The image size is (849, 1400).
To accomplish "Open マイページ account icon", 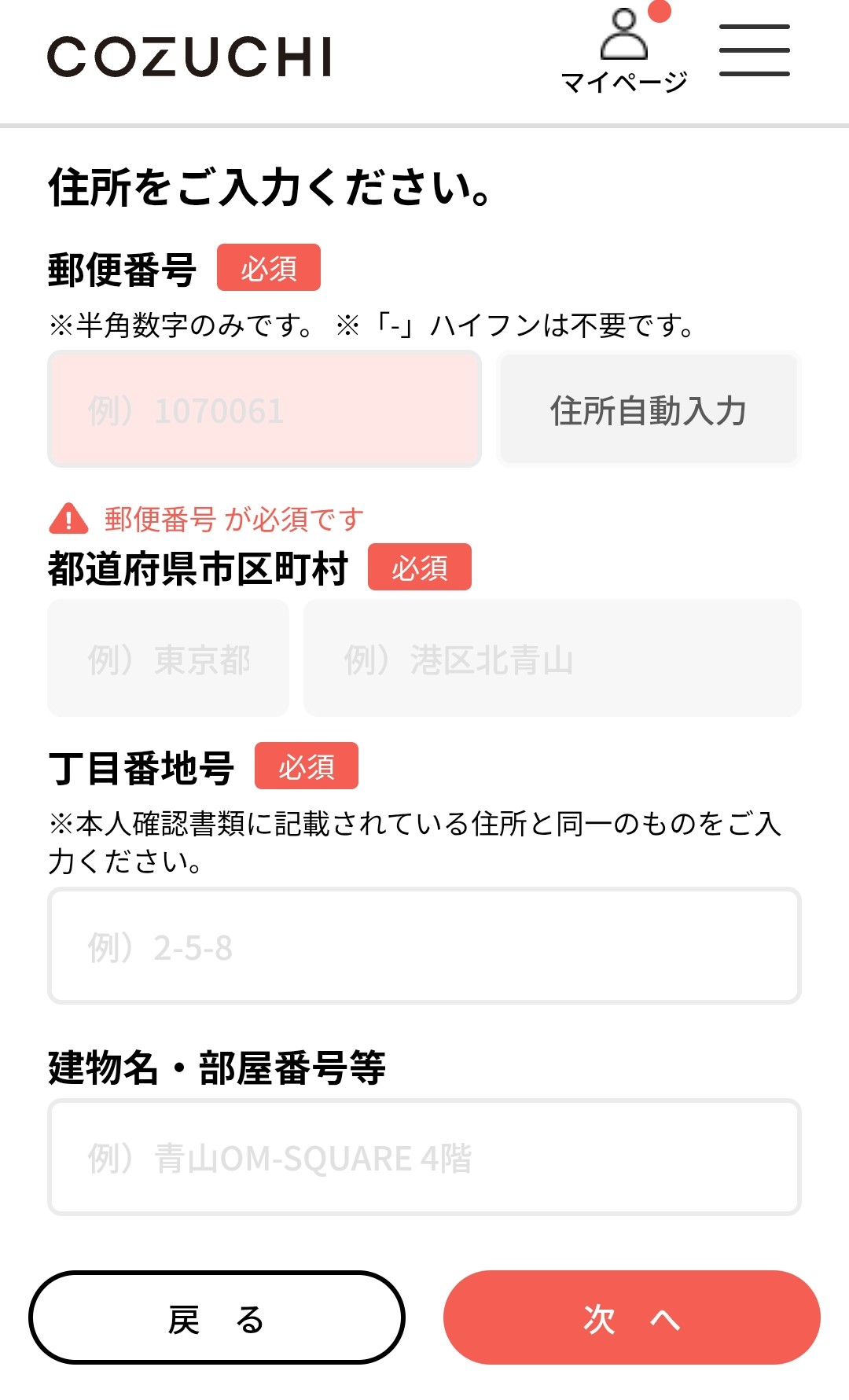I will click(624, 49).
